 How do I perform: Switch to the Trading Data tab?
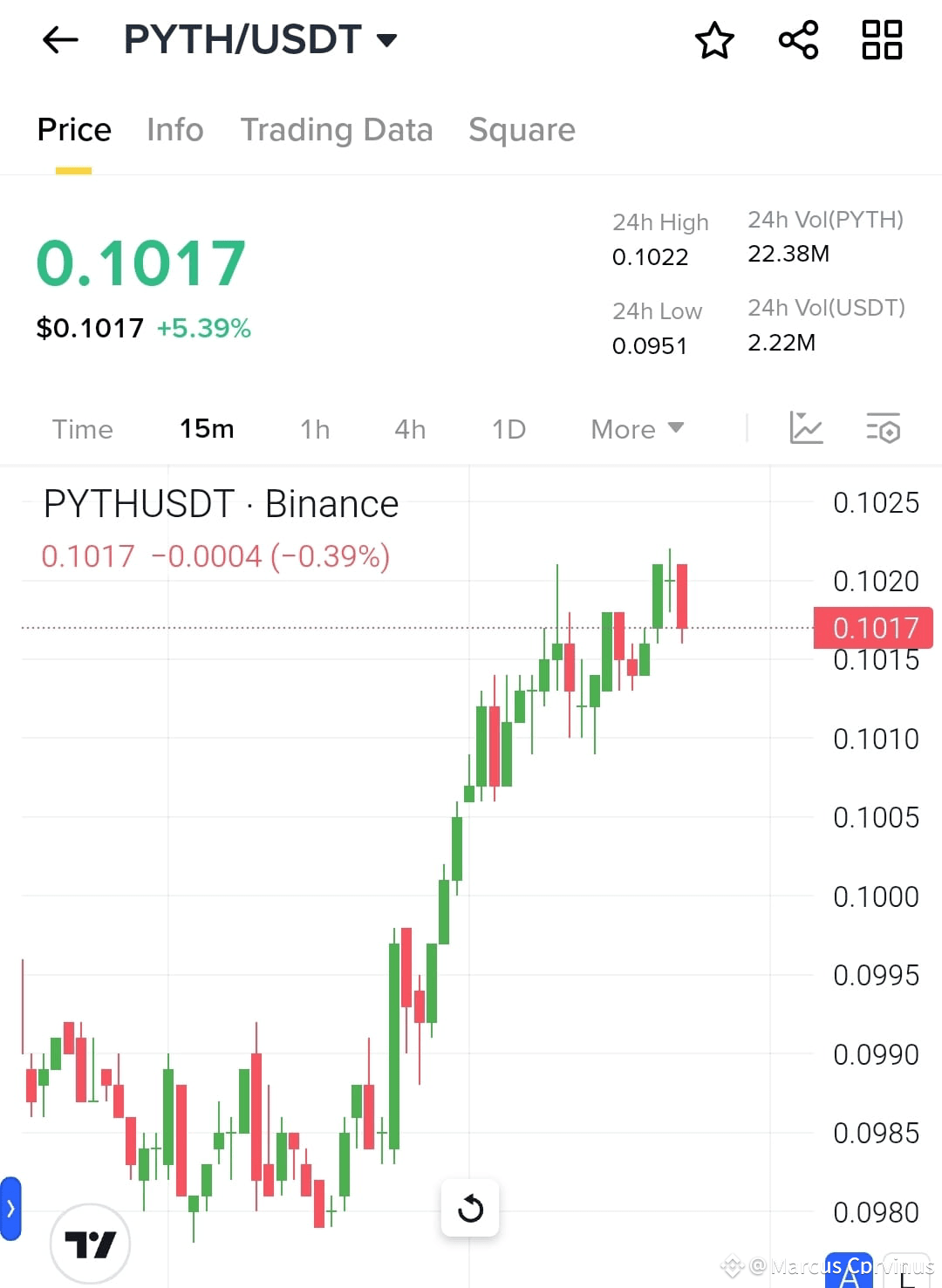[x=337, y=129]
